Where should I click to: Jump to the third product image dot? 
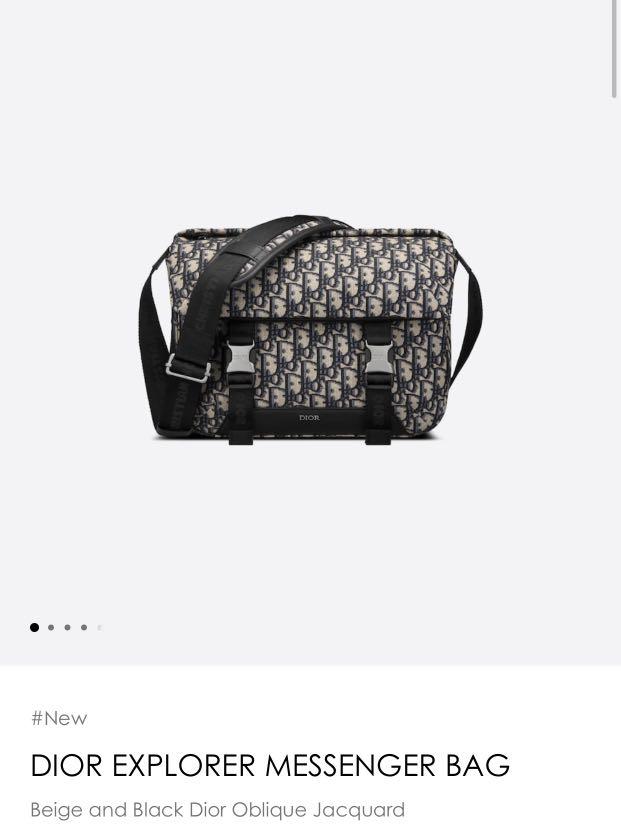click(x=67, y=628)
